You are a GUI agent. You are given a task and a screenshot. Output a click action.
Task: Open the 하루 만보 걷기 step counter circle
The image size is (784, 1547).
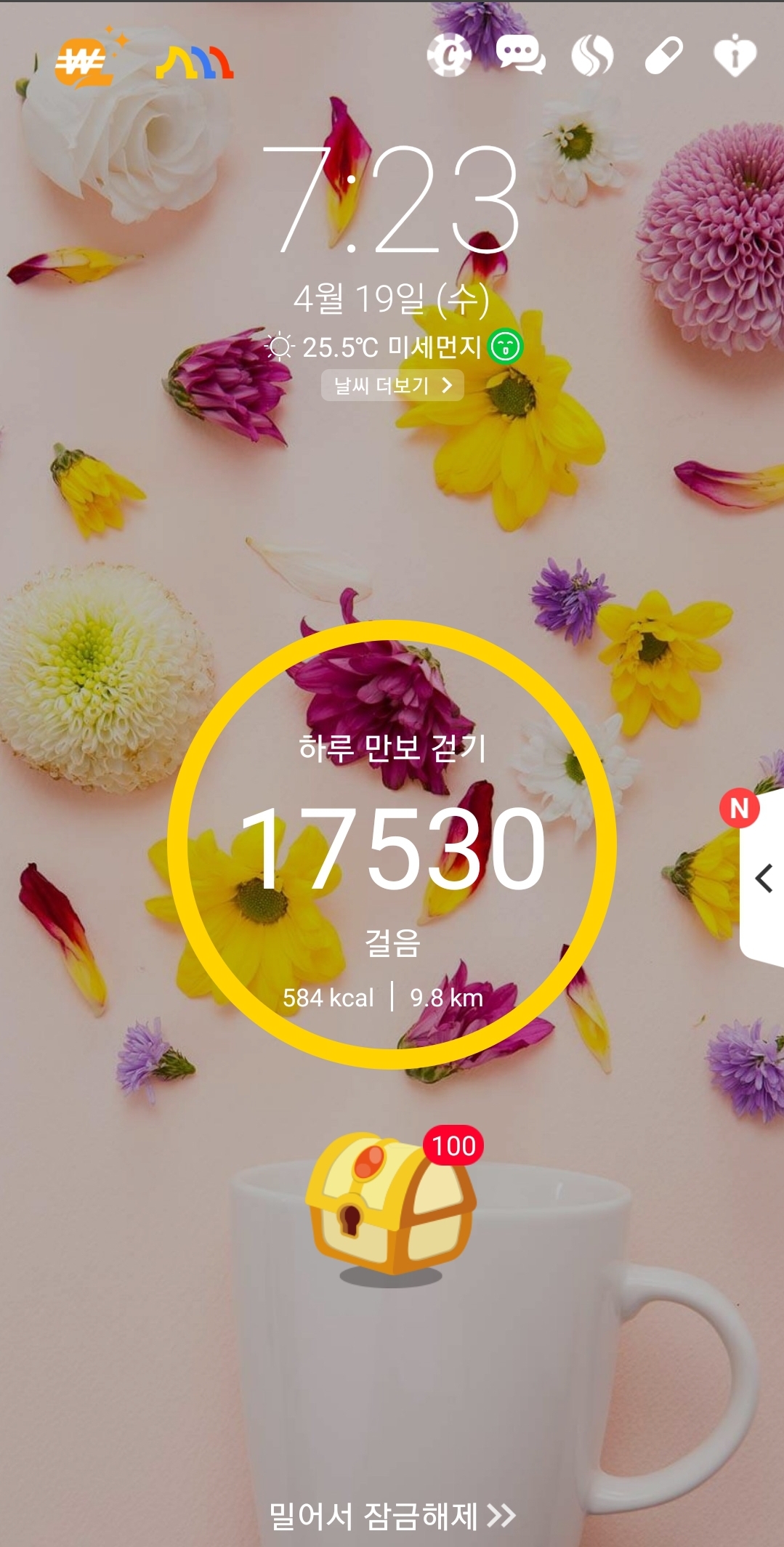[x=392, y=844]
